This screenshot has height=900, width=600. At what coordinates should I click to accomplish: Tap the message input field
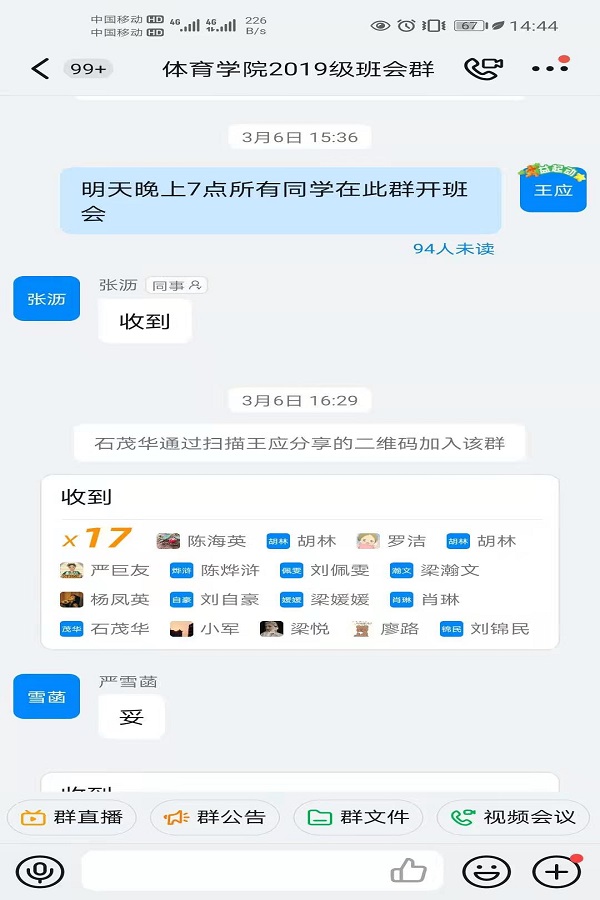click(230, 871)
